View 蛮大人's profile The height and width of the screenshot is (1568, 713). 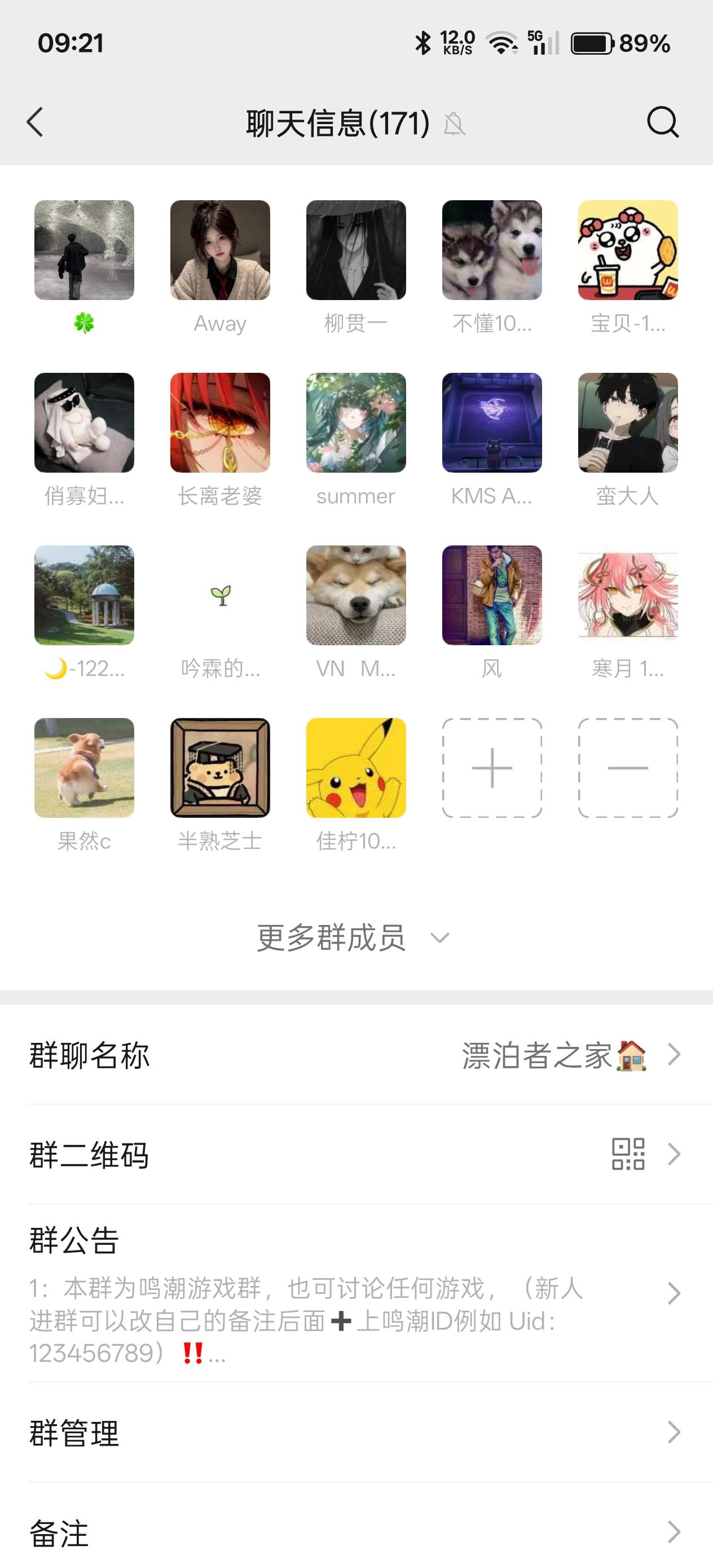point(627,422)
